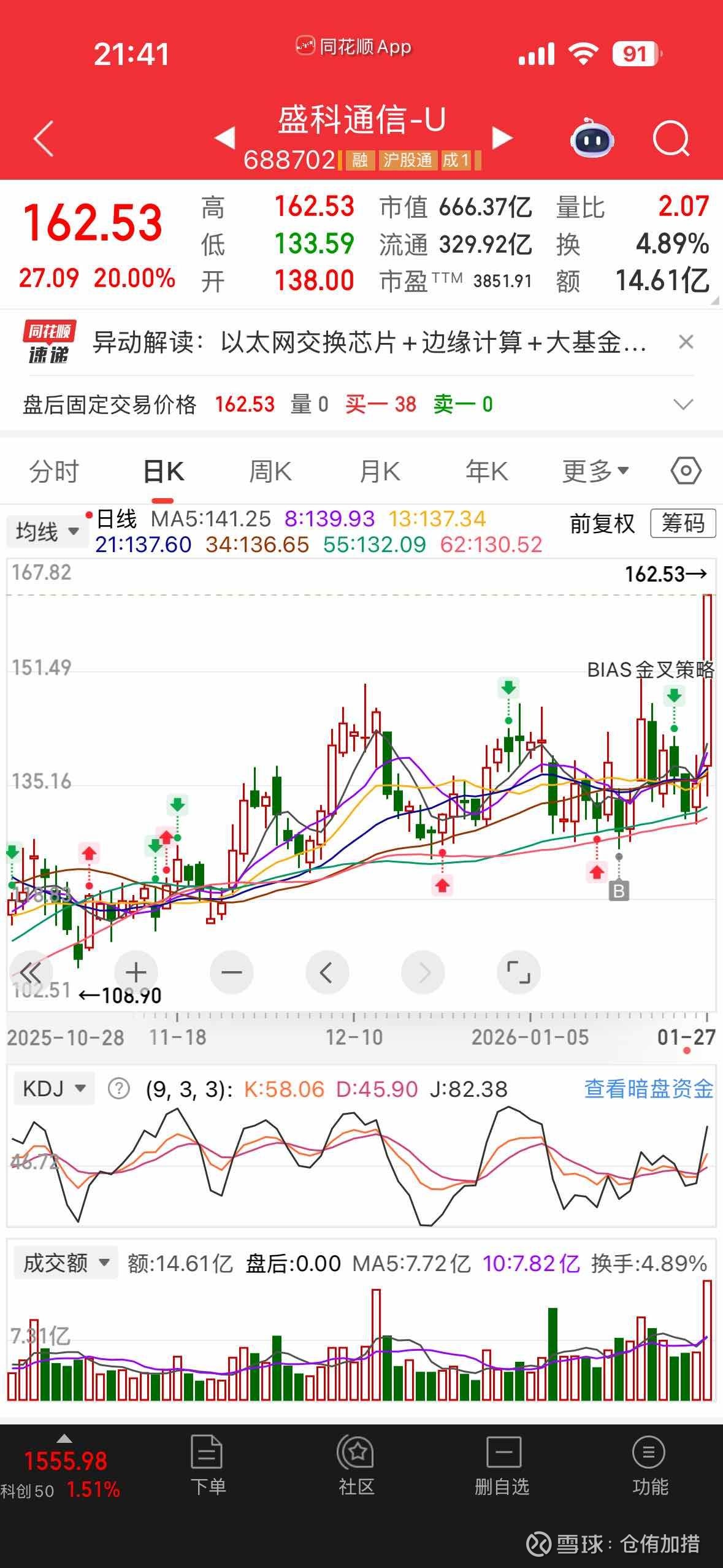
Task: Enable the 筹码 chip distribution overlay
Action: click(683, 525)
